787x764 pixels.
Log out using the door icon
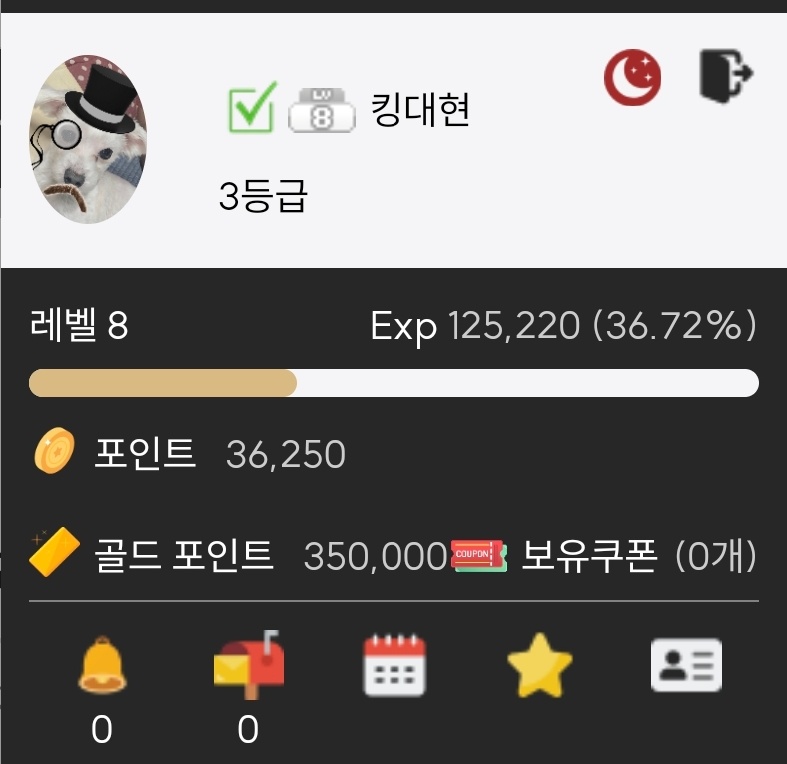724,74
